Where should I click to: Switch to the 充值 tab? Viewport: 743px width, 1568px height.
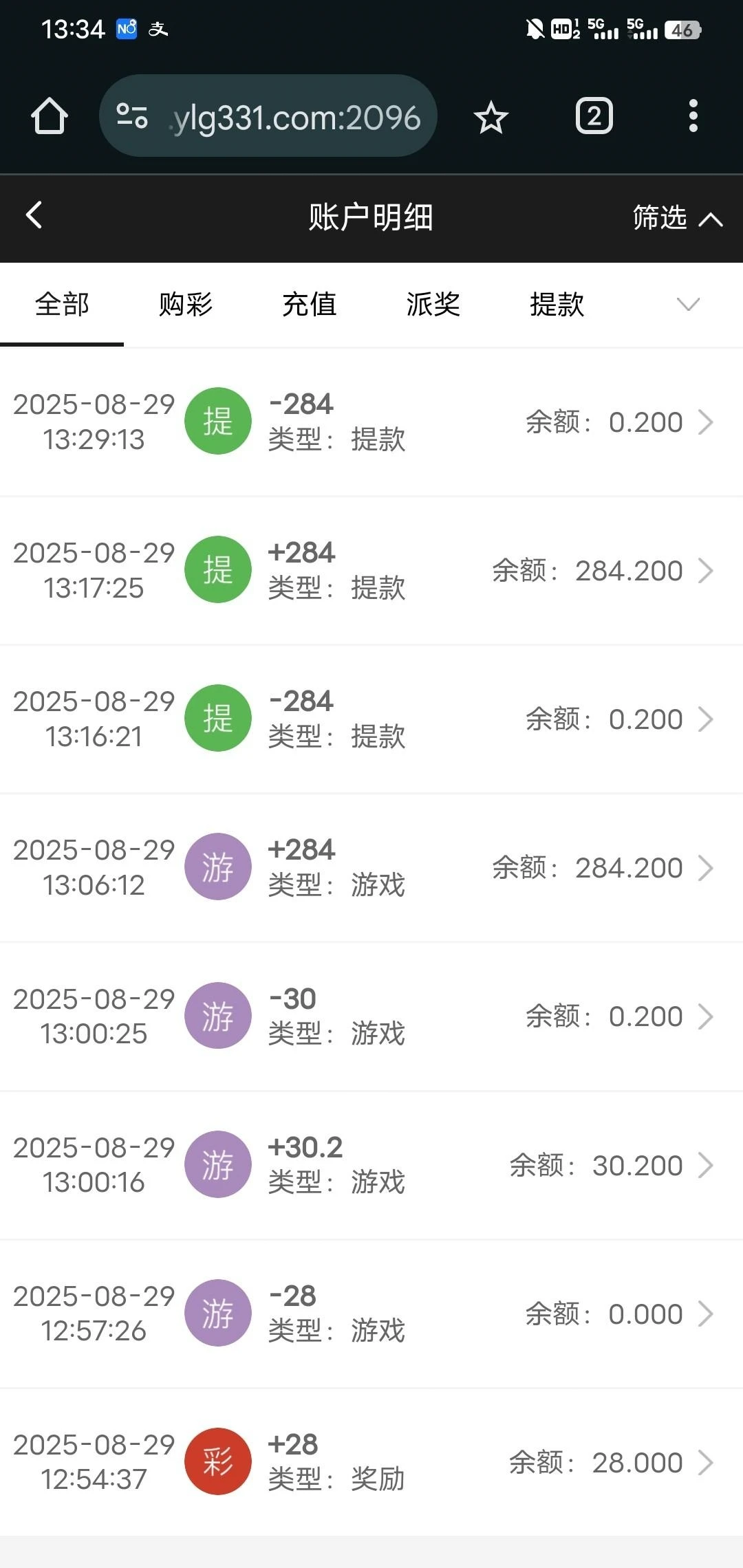[309, 304]
